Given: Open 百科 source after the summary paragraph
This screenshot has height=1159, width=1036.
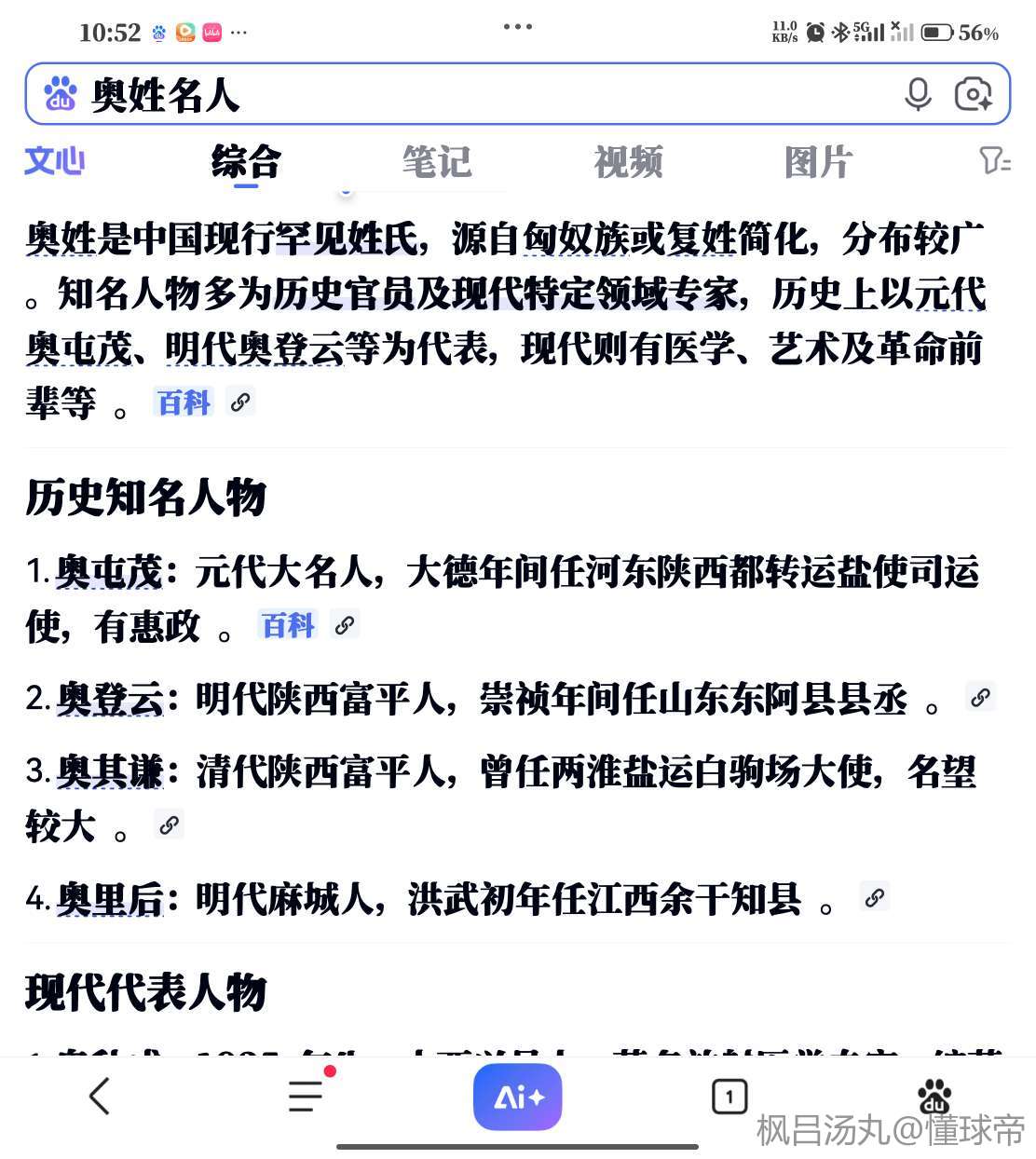Looking at the screenshot, I should 184,402.
